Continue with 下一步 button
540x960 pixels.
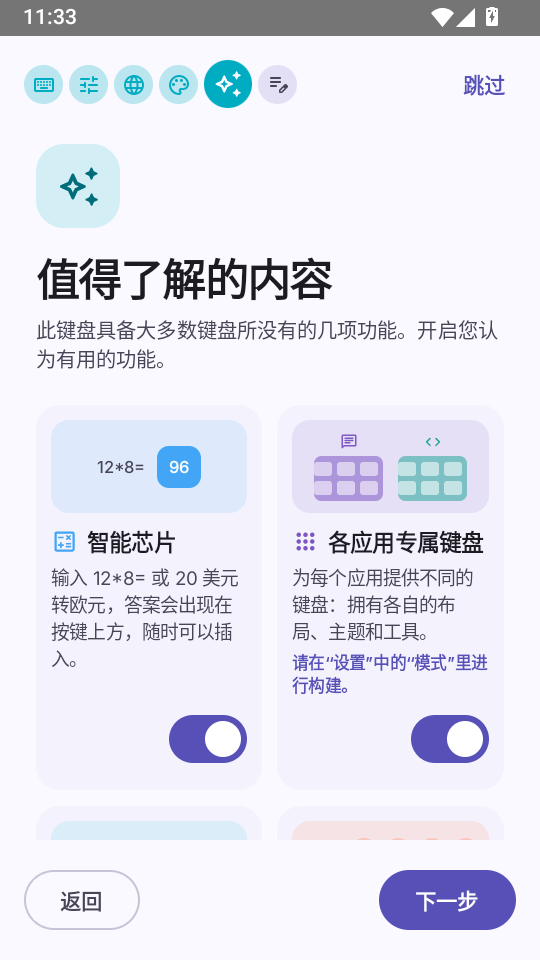tap(448, 900)
